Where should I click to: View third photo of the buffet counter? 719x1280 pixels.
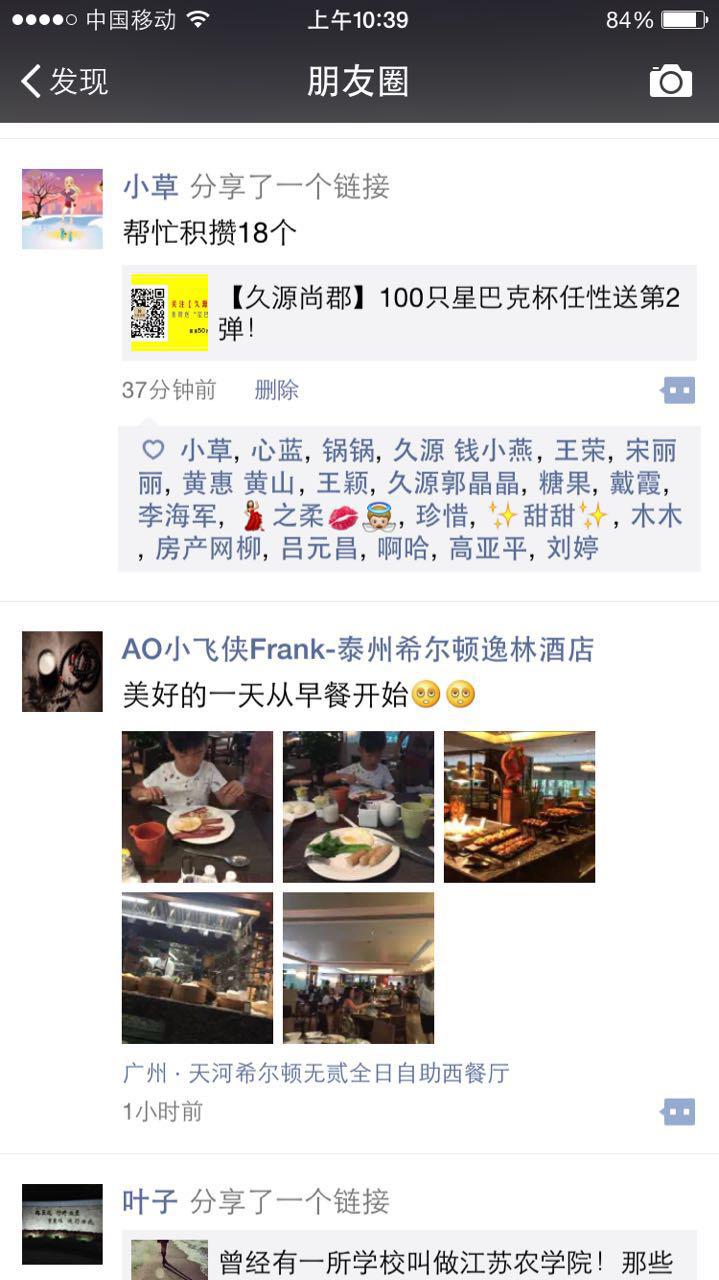[519, 806]
